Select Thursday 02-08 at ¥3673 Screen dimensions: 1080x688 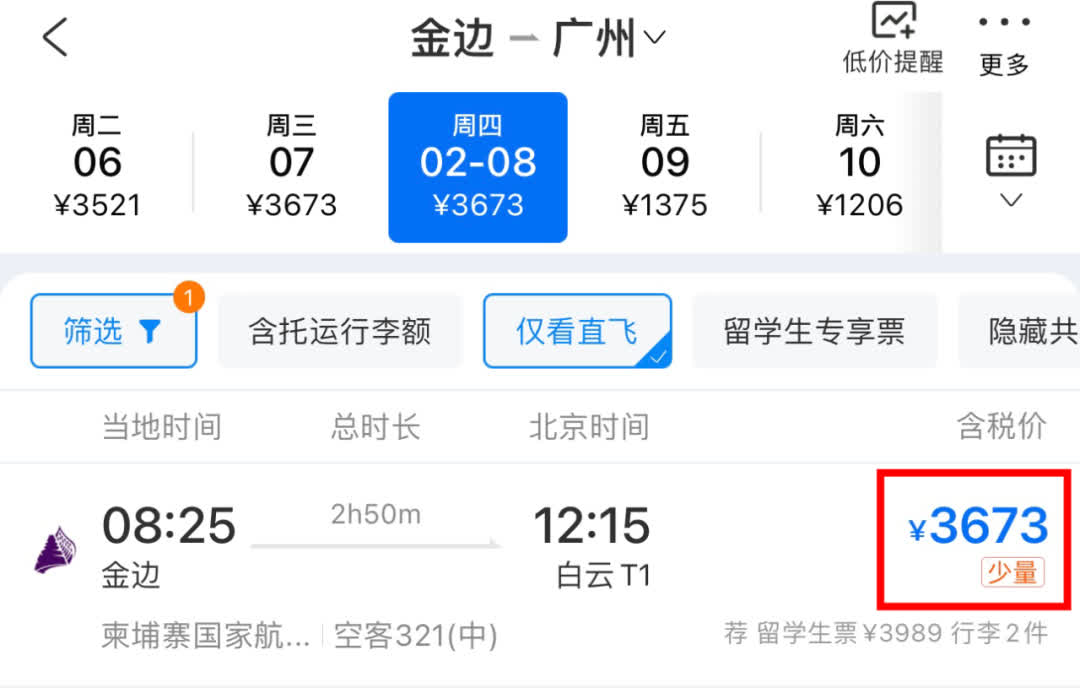(478, 167)
